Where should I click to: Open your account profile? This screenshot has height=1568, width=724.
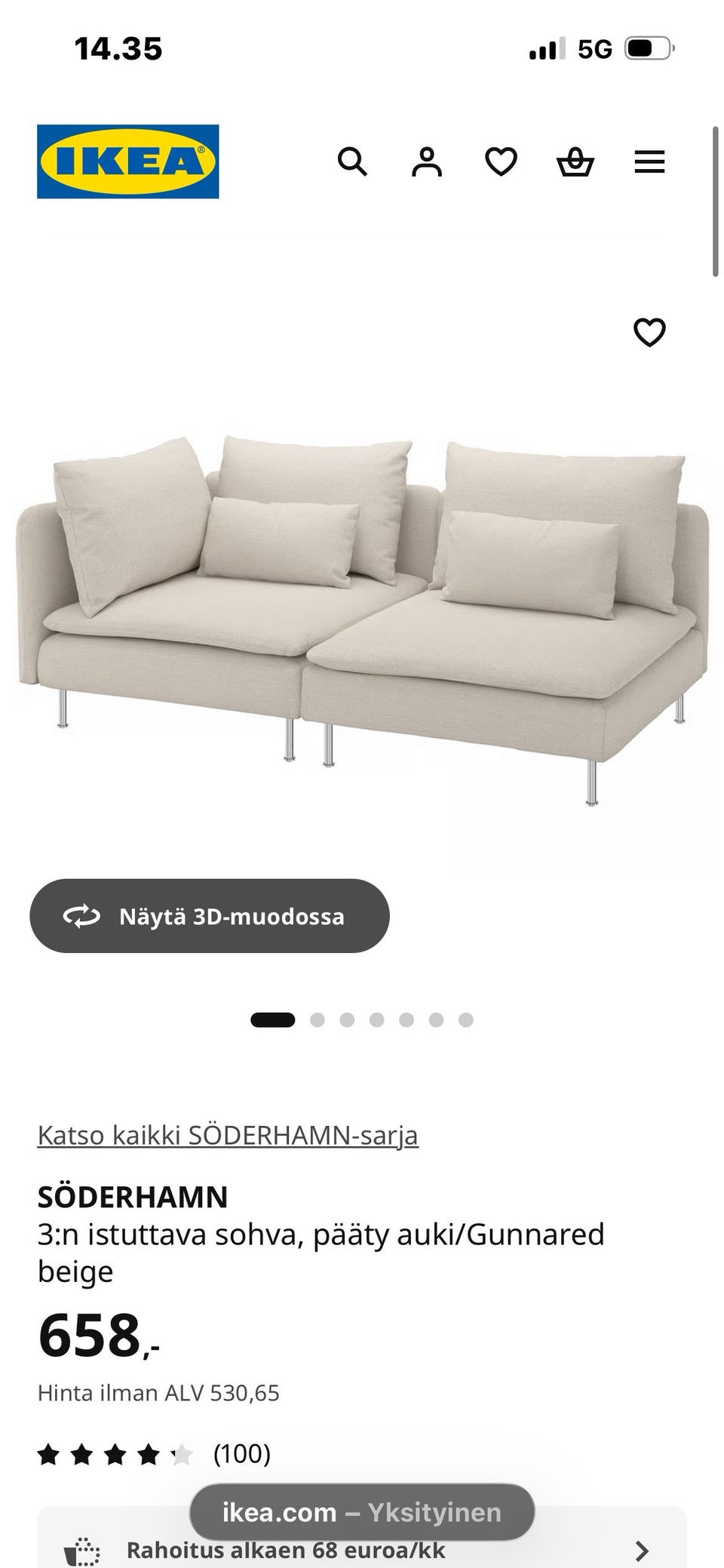point(426,161)
